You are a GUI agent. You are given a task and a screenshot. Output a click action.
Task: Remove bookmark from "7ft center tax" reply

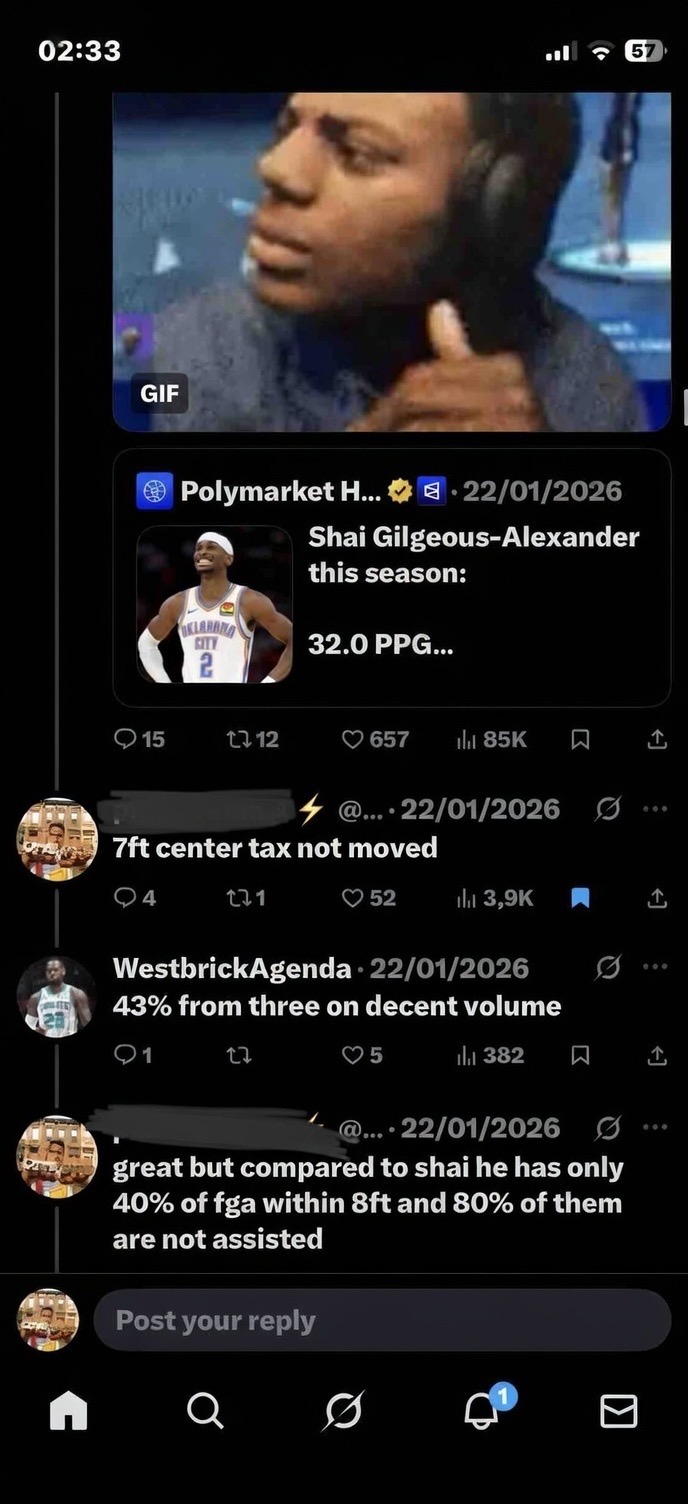(x=580, y=898)
